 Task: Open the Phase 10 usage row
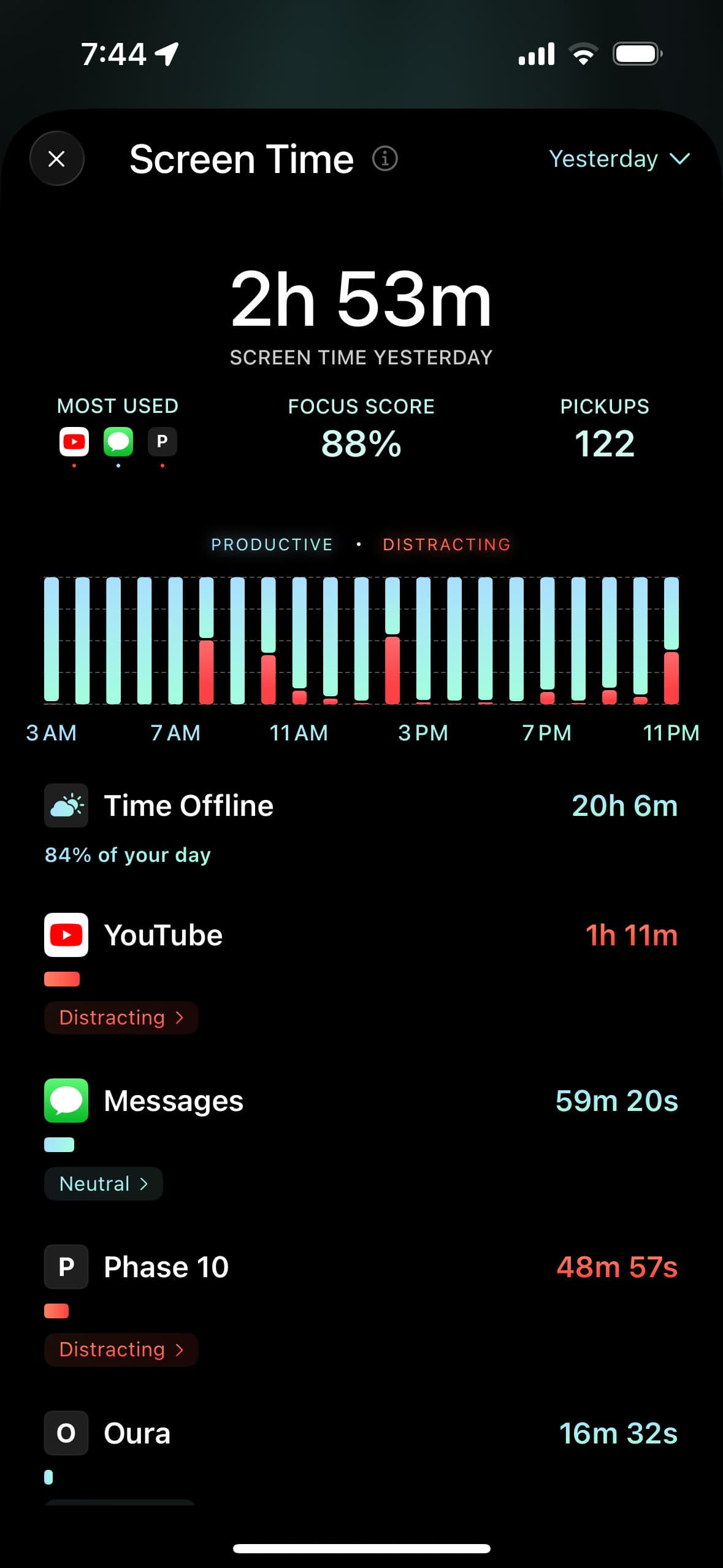point(361,1267)
